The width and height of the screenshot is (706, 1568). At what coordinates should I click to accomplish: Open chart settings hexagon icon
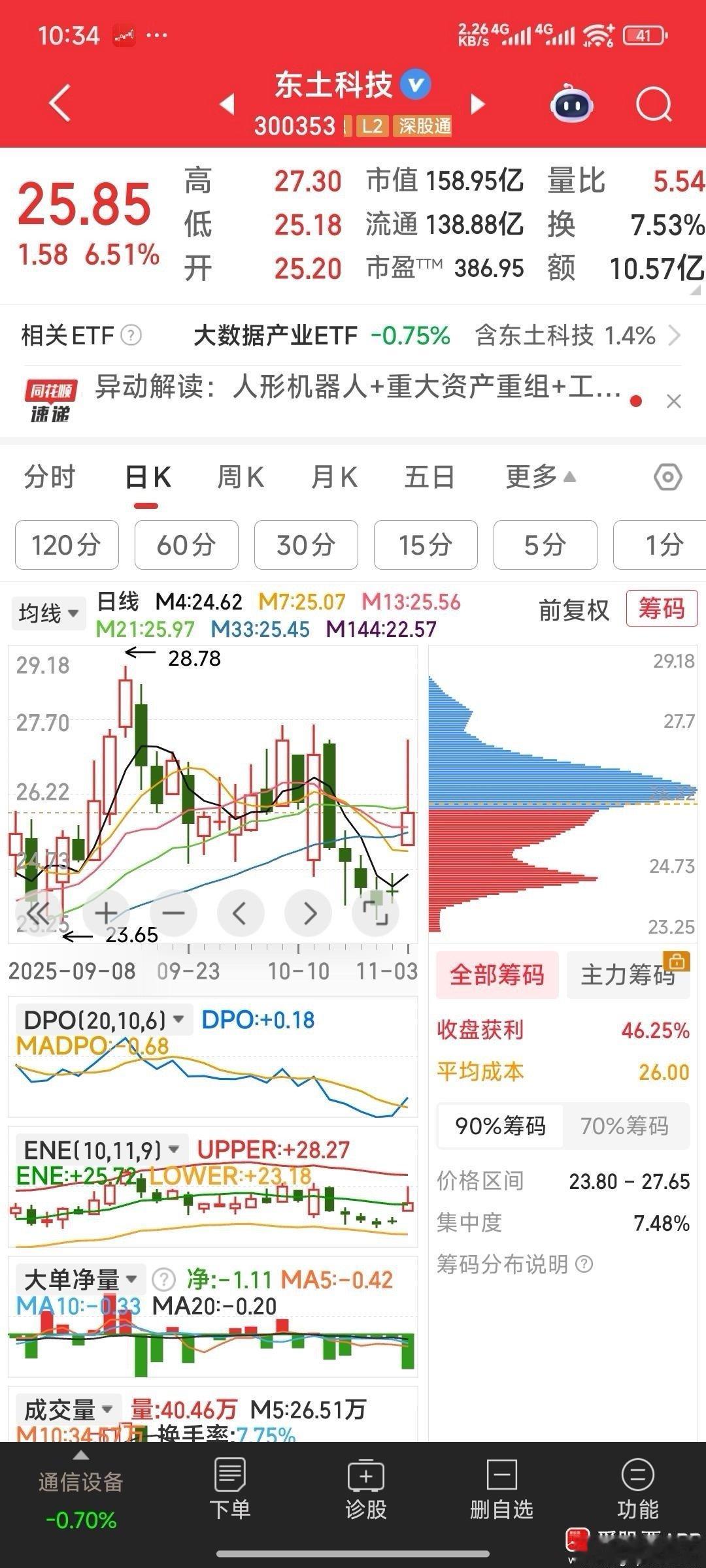(x=667, y=478)
